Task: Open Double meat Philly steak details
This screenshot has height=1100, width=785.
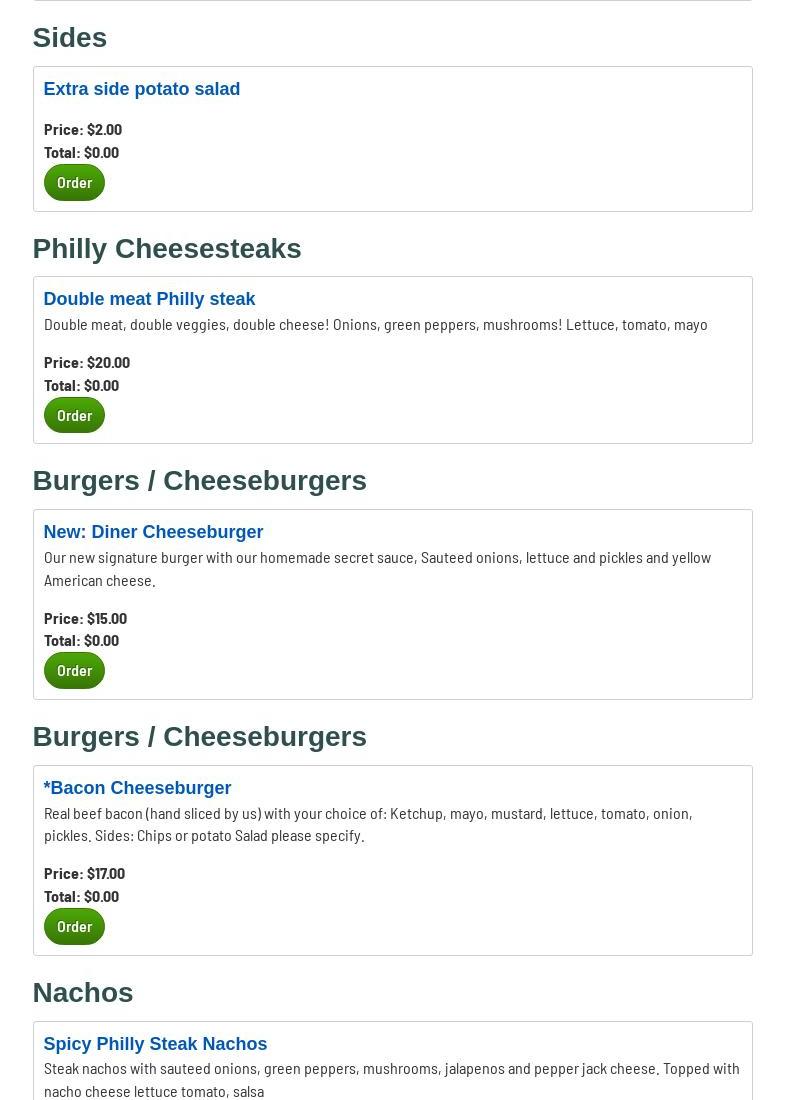Action: 149,299
